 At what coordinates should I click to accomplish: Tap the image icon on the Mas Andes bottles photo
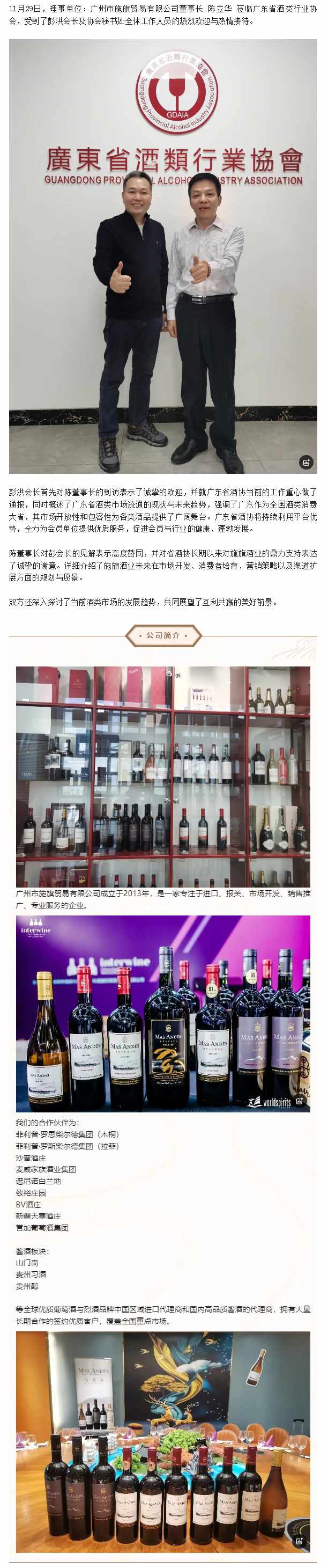300,1100
